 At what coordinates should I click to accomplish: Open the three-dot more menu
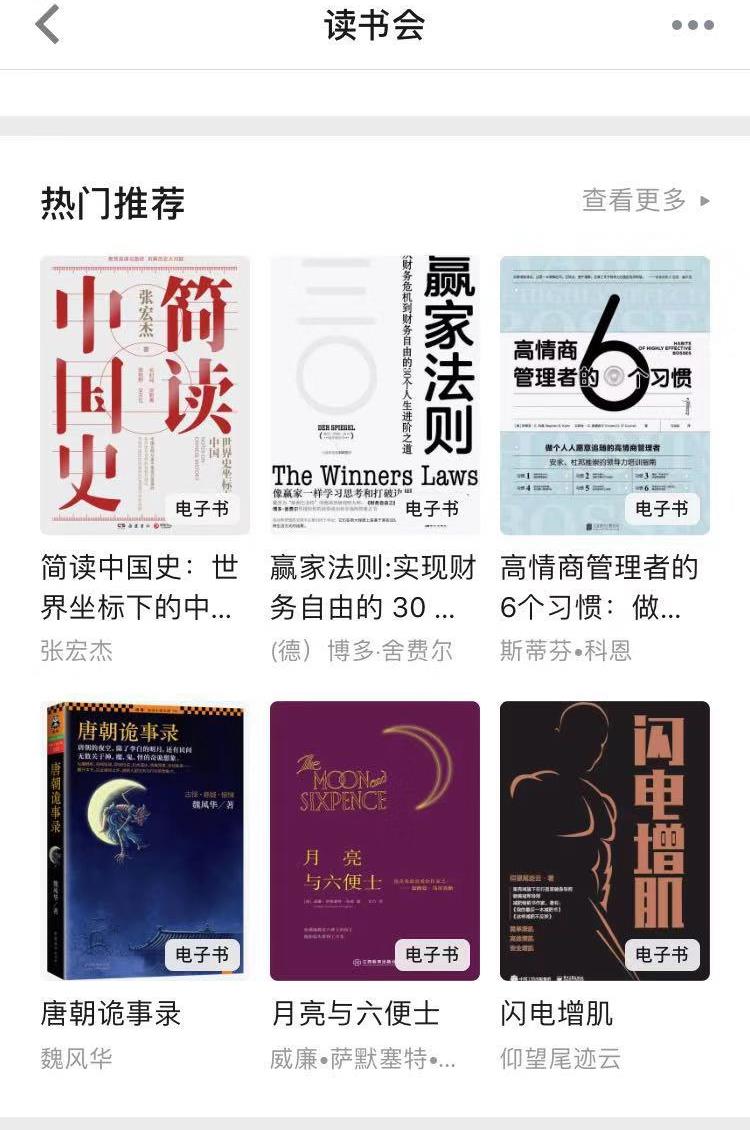pyautogui.click(x=692, y=26)
